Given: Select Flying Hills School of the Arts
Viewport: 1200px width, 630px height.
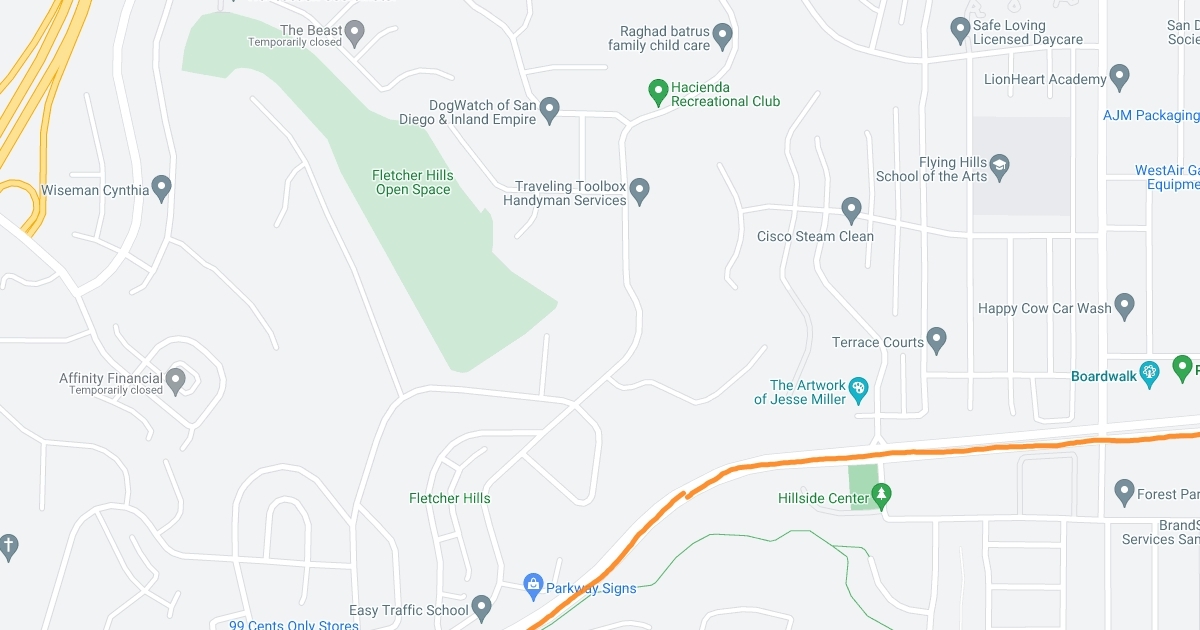Looking at the screenshot, I should click(999, 164).
